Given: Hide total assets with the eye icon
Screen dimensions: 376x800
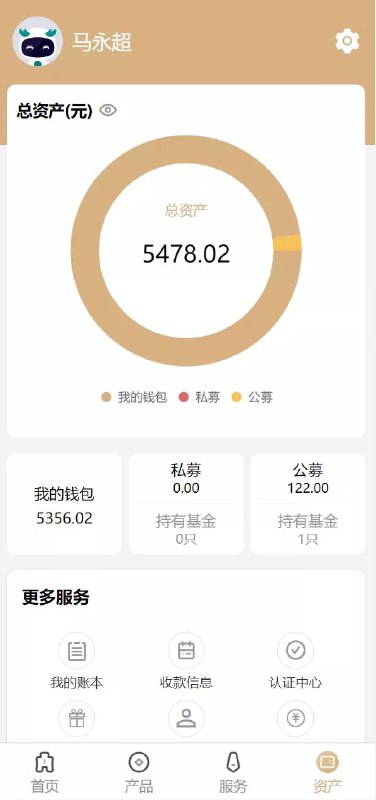Looking at the screenshot, I should [108, 110].
